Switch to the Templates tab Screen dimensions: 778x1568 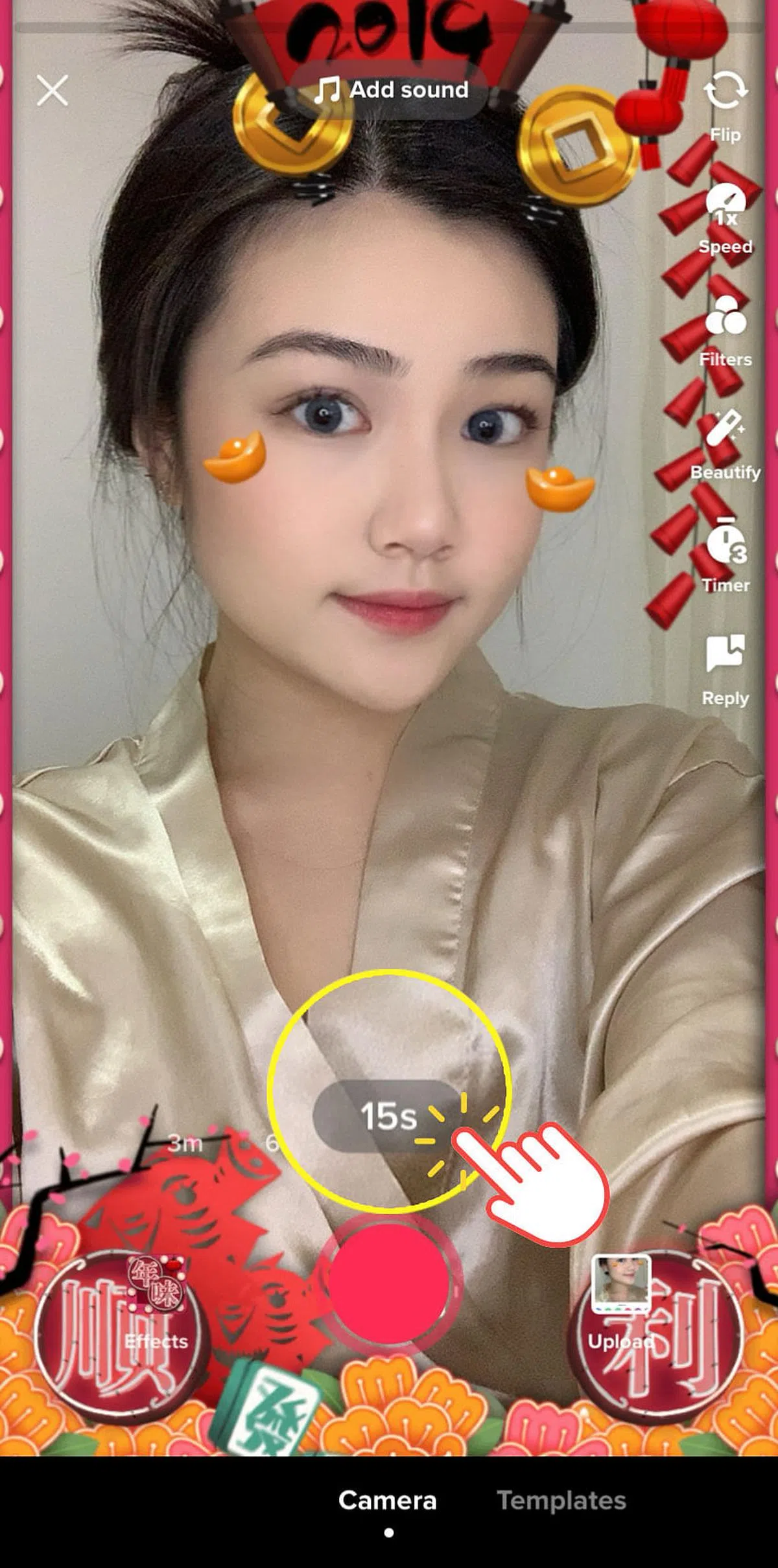click(x=561, y=1501)
